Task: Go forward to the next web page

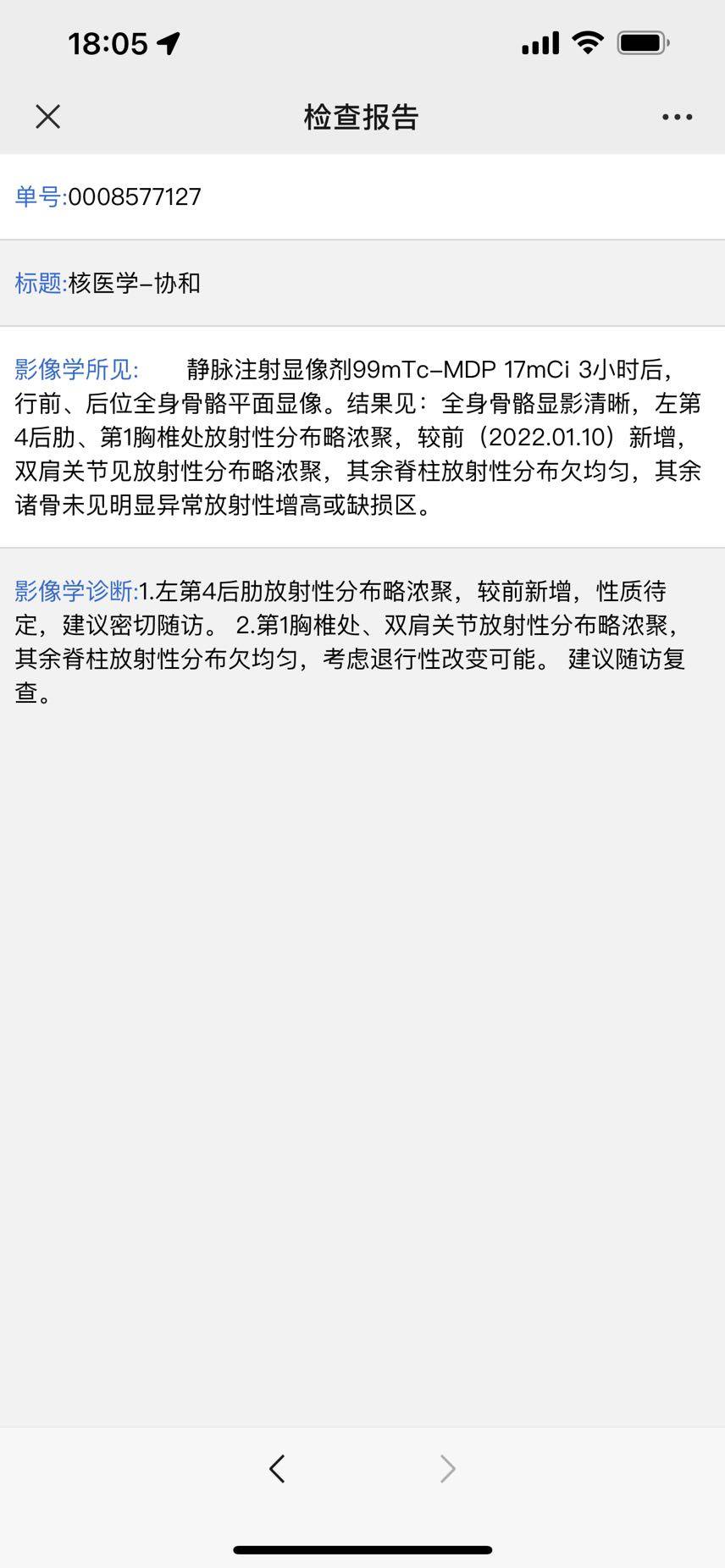Action: [x=447, y=1468]
